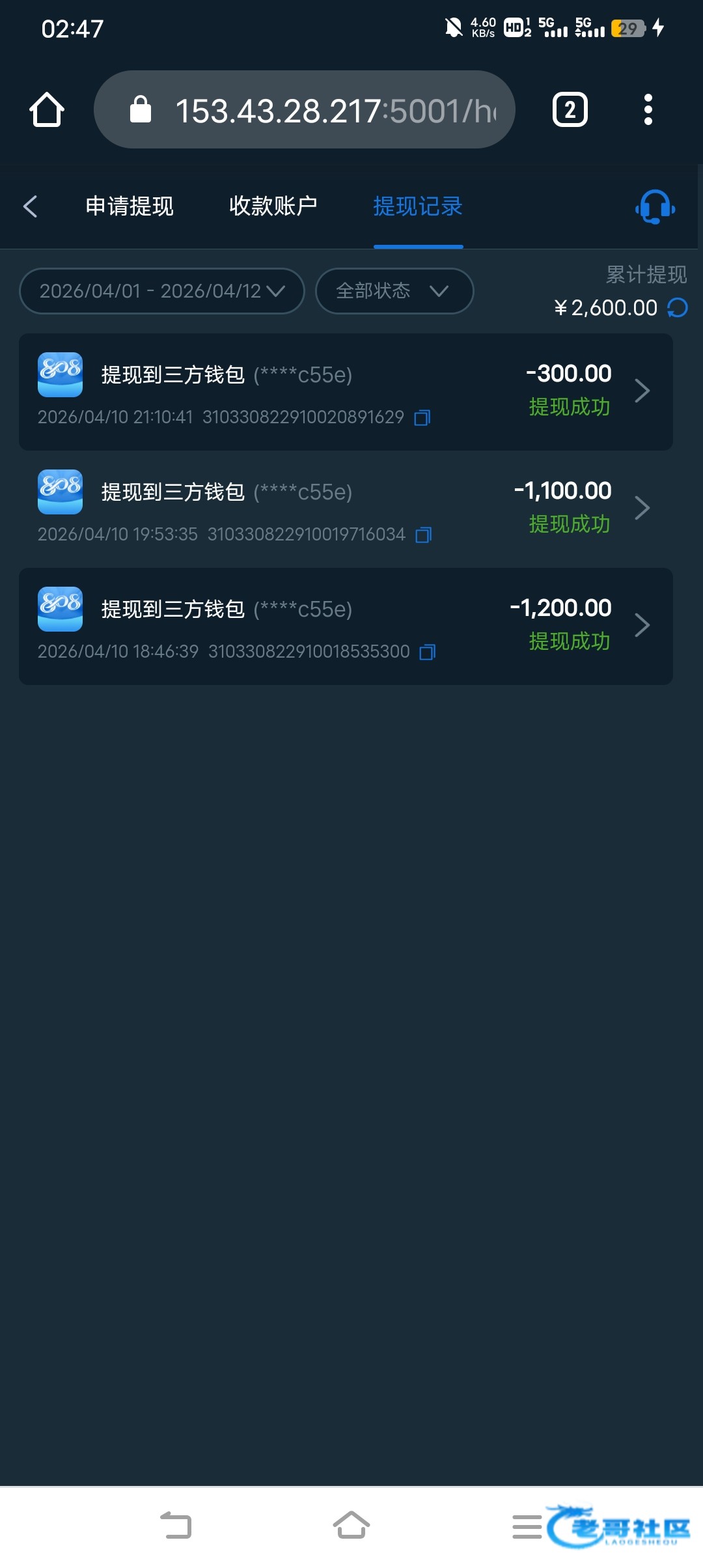Open the browser three-dot overflow menu
This screenshot has height=1568, width=703.
[x=648, y=109]
